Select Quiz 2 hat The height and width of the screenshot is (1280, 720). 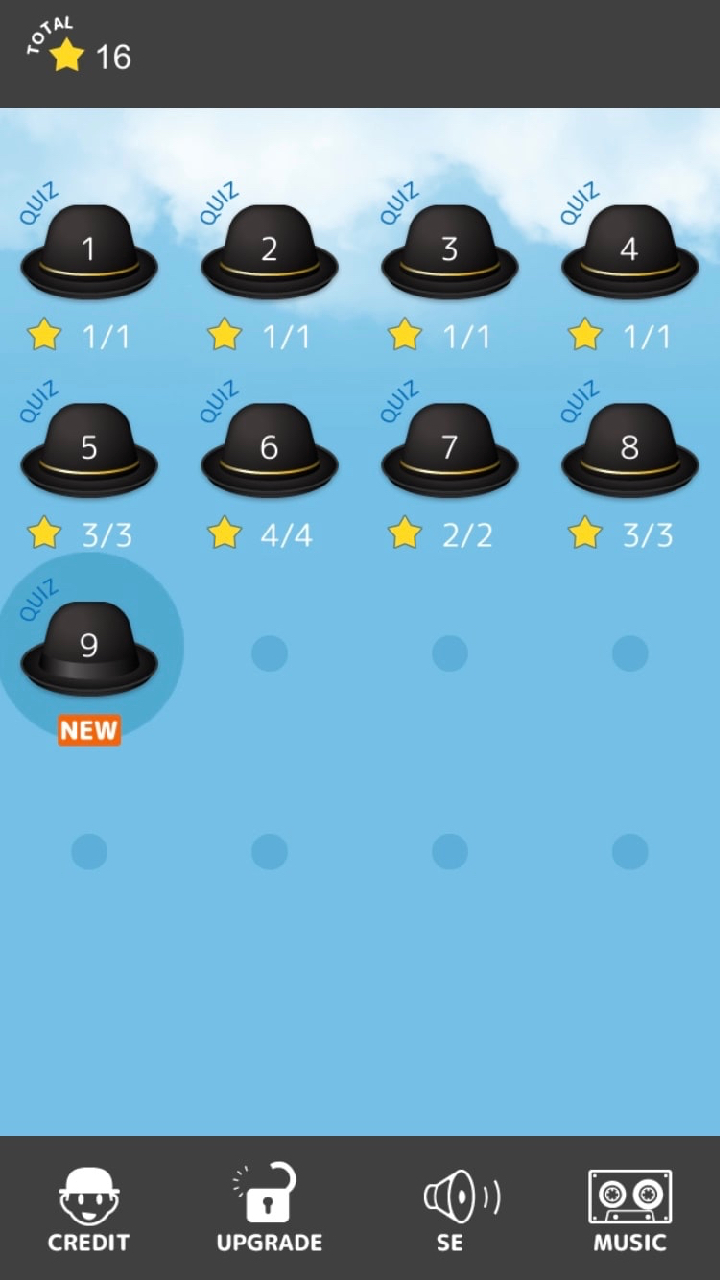point(269,250)
